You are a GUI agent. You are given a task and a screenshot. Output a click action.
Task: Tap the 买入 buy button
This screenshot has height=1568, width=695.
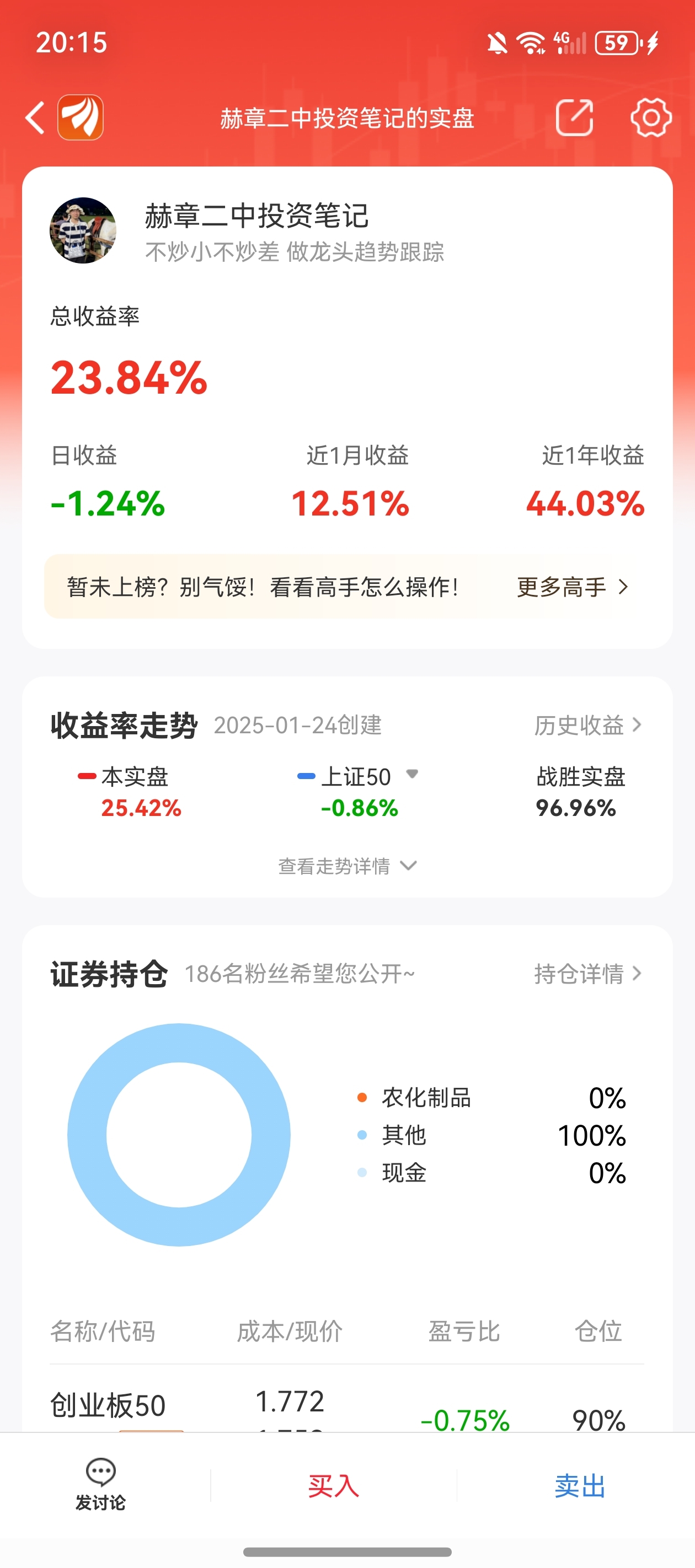[x=333, y=1486]
